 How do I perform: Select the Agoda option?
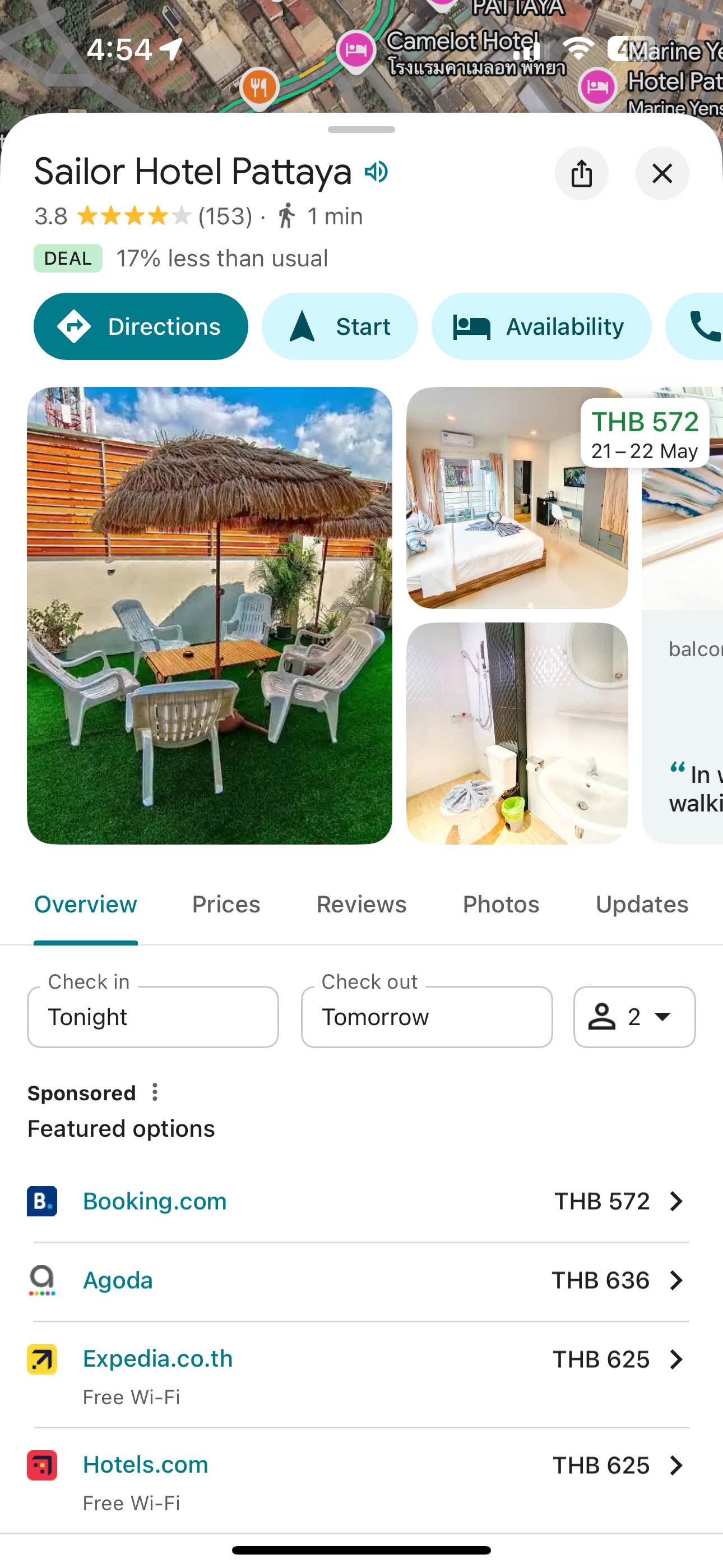361,1280
